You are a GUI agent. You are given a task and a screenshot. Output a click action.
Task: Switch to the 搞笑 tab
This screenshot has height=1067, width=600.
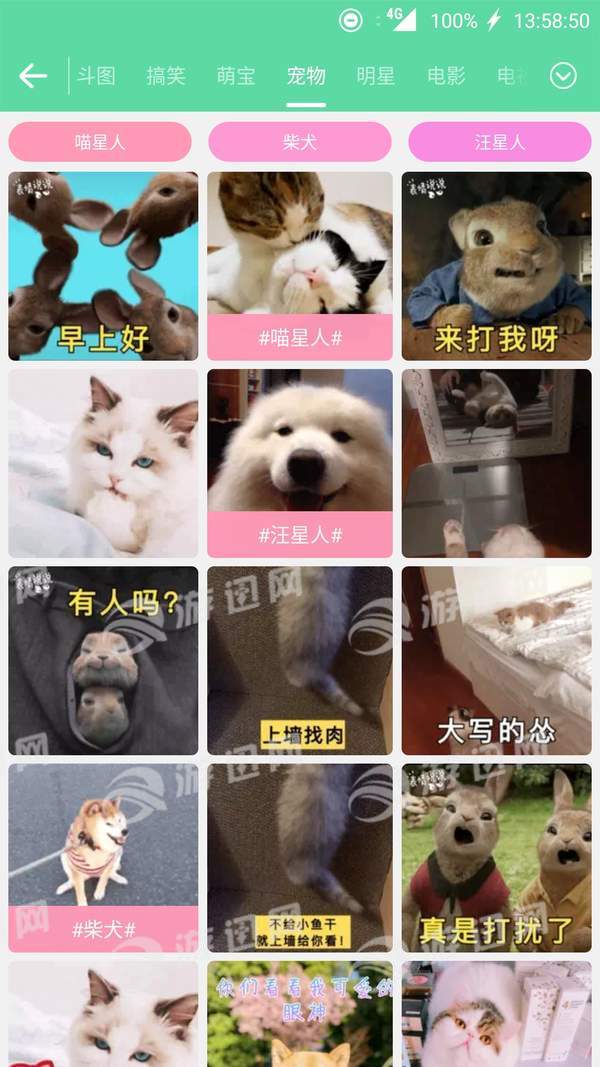pos(166,76)
